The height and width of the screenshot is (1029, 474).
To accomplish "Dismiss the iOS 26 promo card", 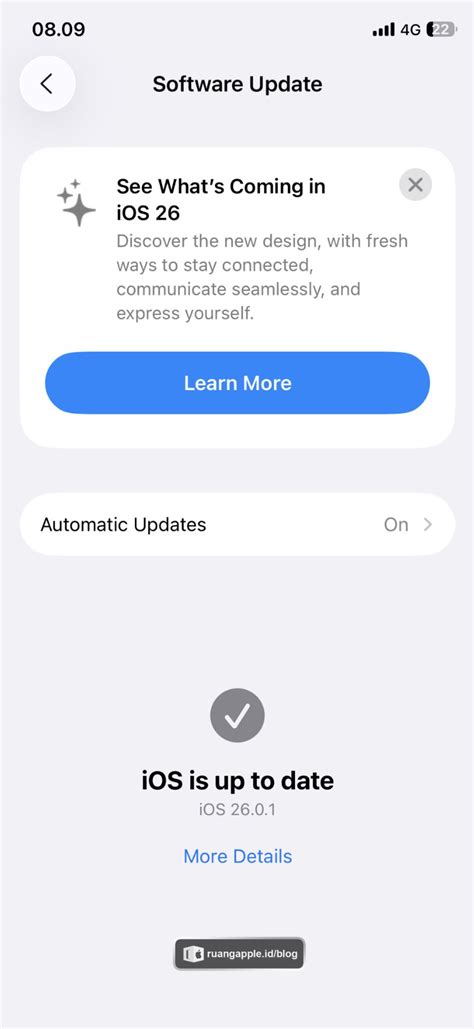I will [x=415, y=185].
